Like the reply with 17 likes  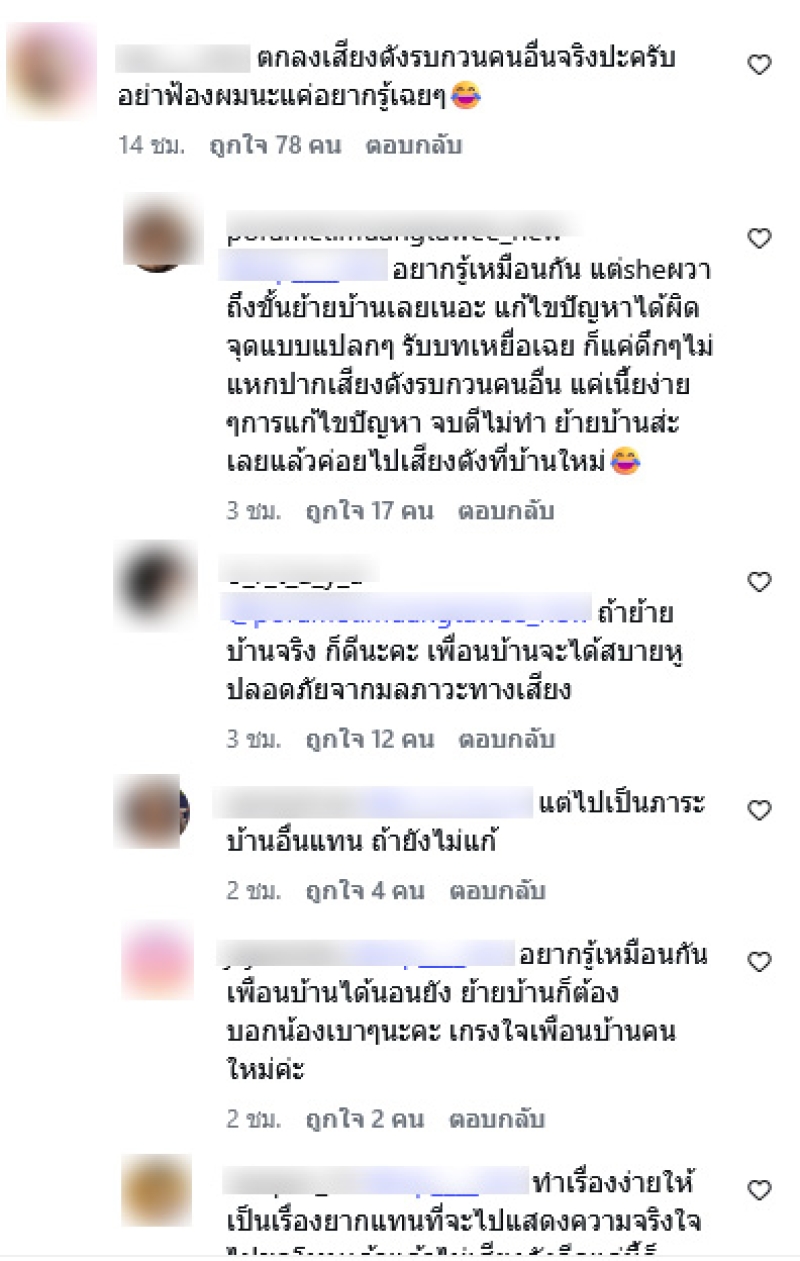pyautogui.click(x=760, y=238)
